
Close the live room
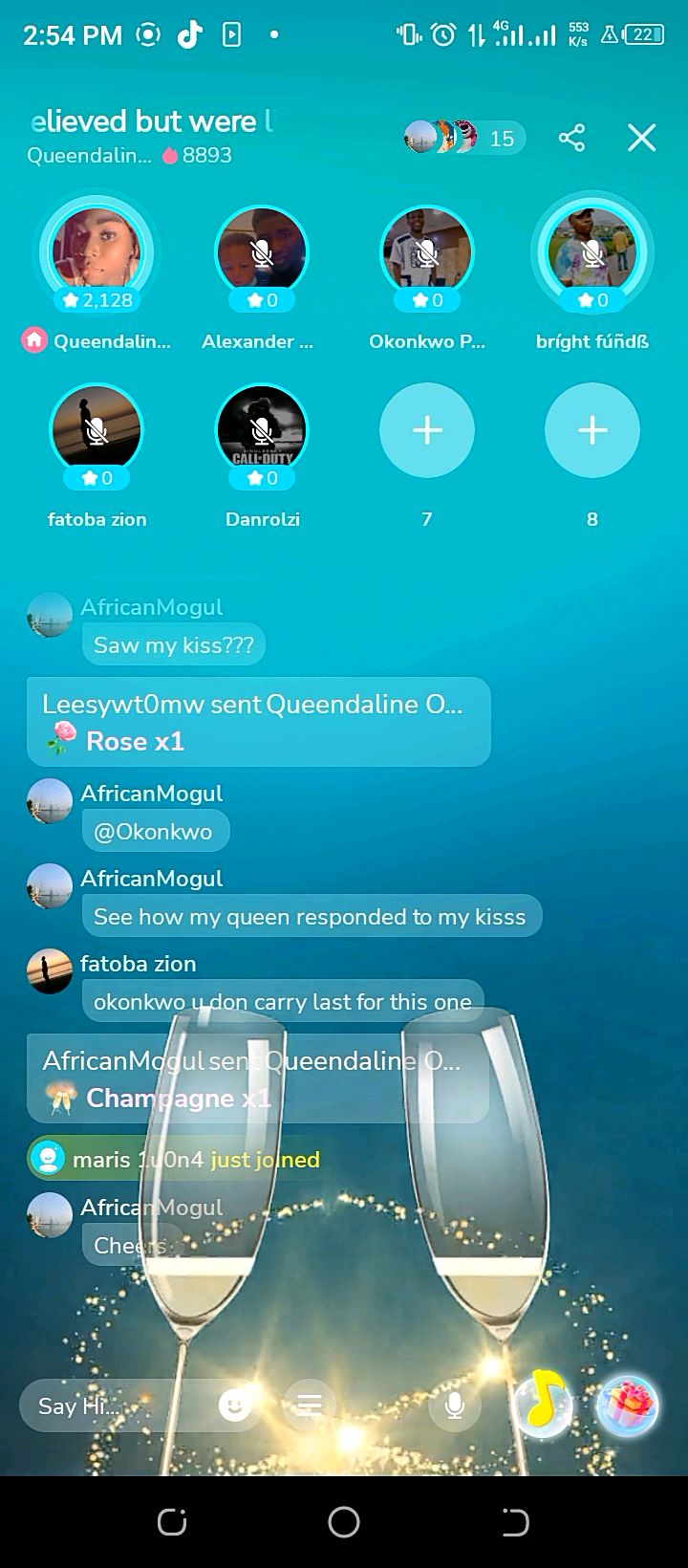[641, 138]
